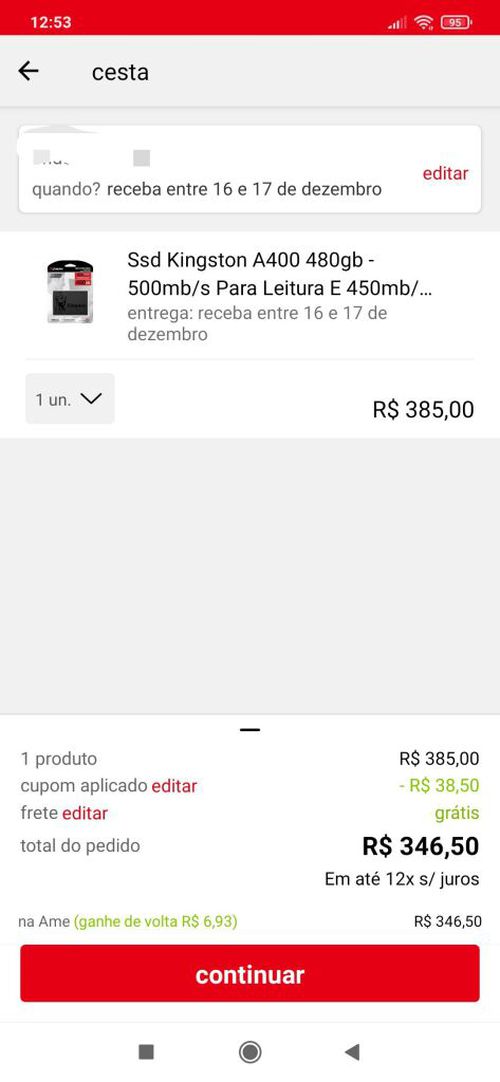The width and height of the screenshot is (500, 1082).
Task: Tap the system home button
Action: tap(250, 1052)
